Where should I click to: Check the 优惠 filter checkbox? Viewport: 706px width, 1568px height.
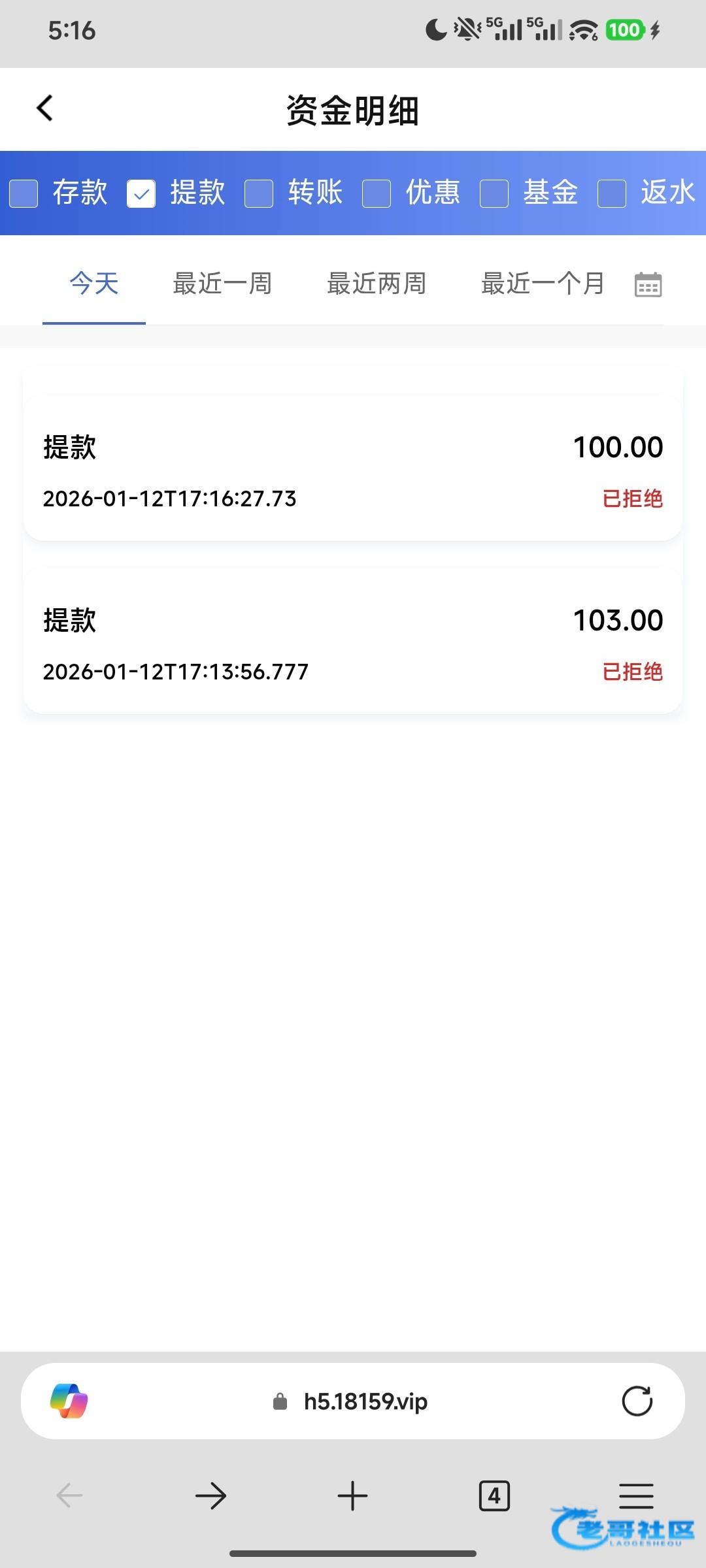click(377, 193)
